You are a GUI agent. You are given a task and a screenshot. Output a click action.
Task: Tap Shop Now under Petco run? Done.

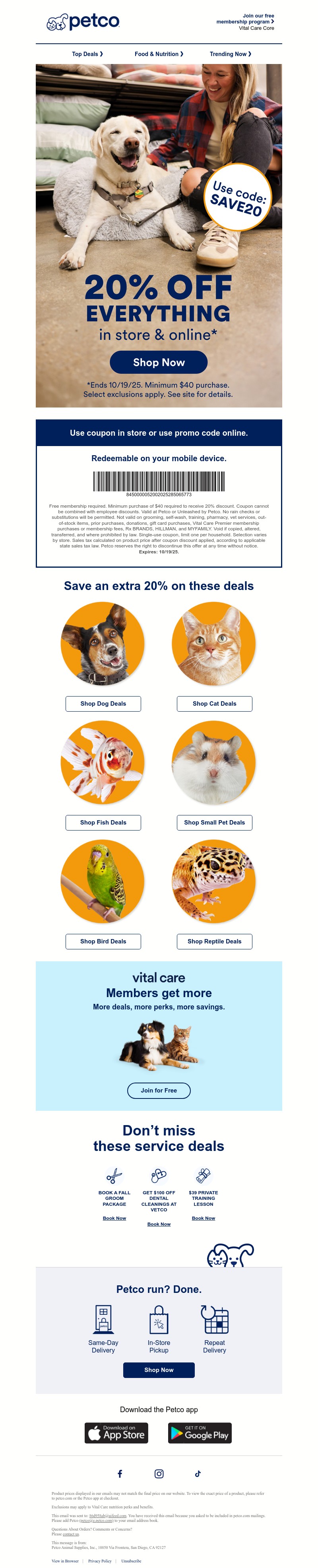pyautogui.click(x=159, y=1370)
